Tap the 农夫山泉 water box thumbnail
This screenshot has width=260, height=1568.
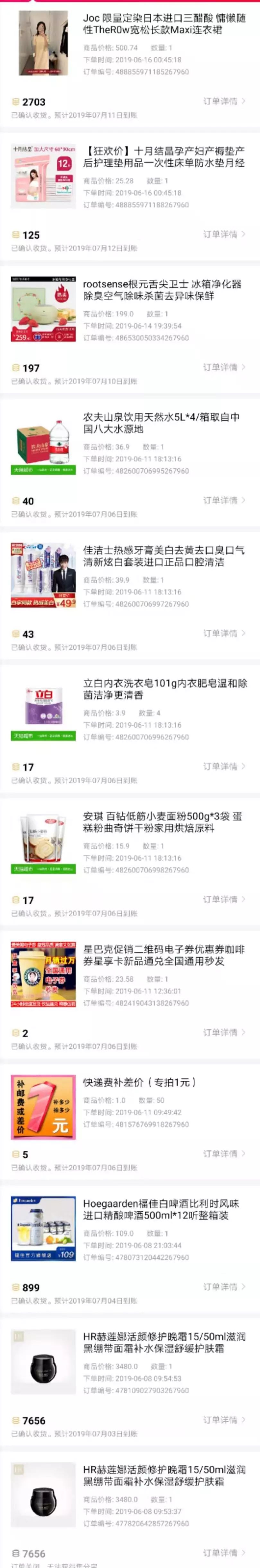(x=43, y=442)
